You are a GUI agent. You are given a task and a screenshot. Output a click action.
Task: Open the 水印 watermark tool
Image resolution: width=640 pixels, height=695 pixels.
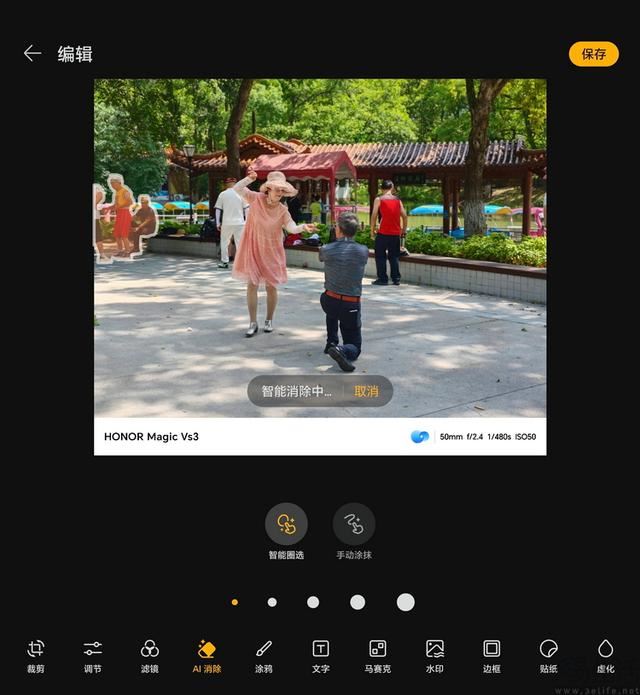[x=435, y=655]
